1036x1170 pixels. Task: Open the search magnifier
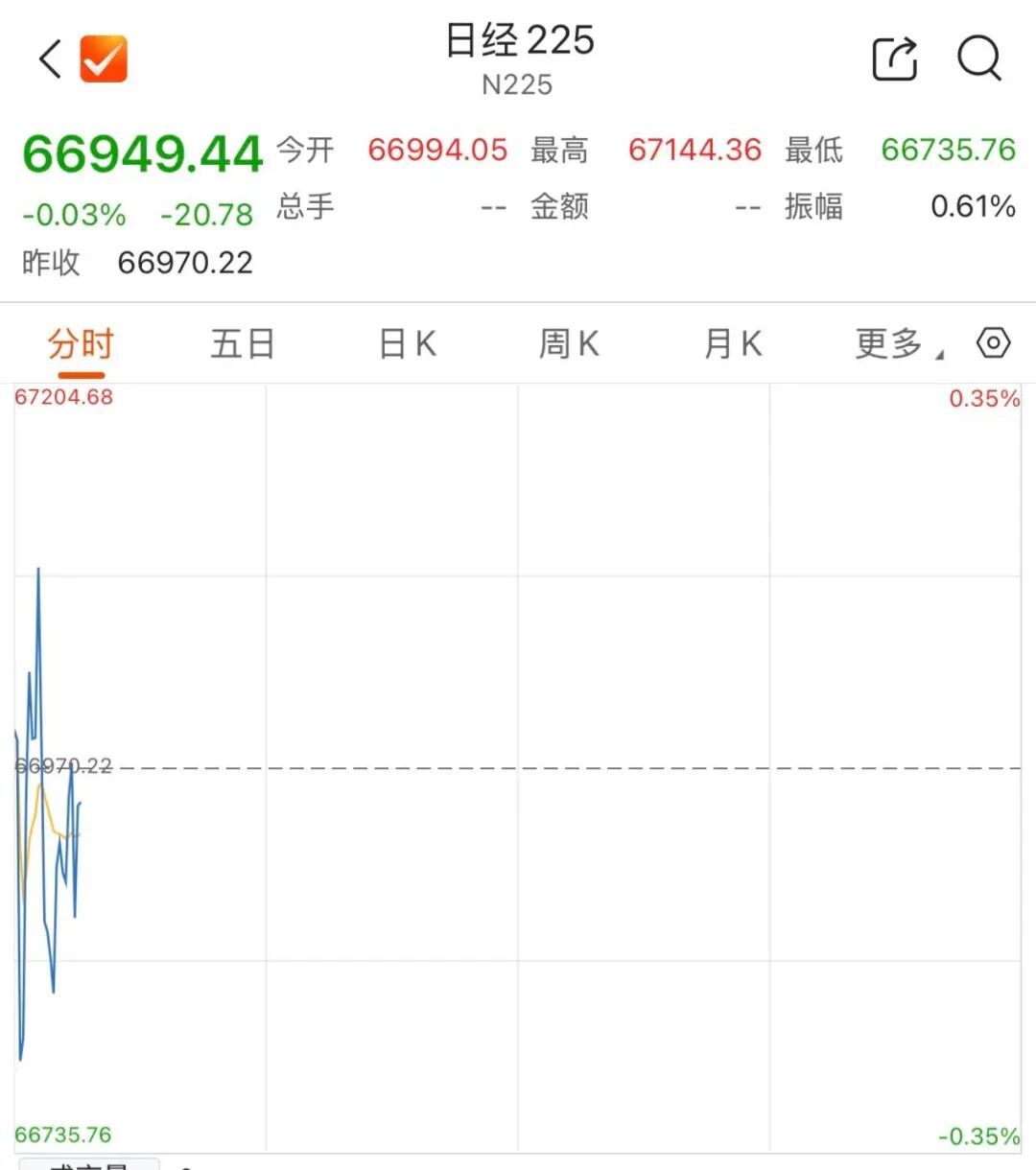coord(979,58)
